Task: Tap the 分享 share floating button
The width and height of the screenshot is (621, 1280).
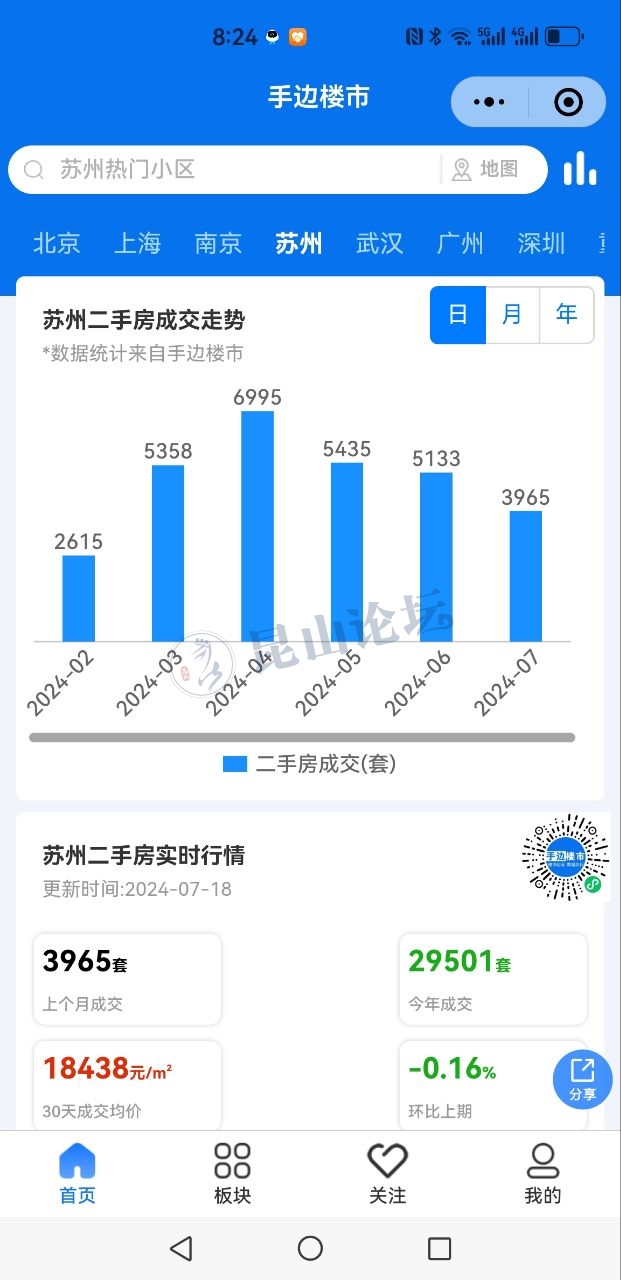Action: 582,1080
